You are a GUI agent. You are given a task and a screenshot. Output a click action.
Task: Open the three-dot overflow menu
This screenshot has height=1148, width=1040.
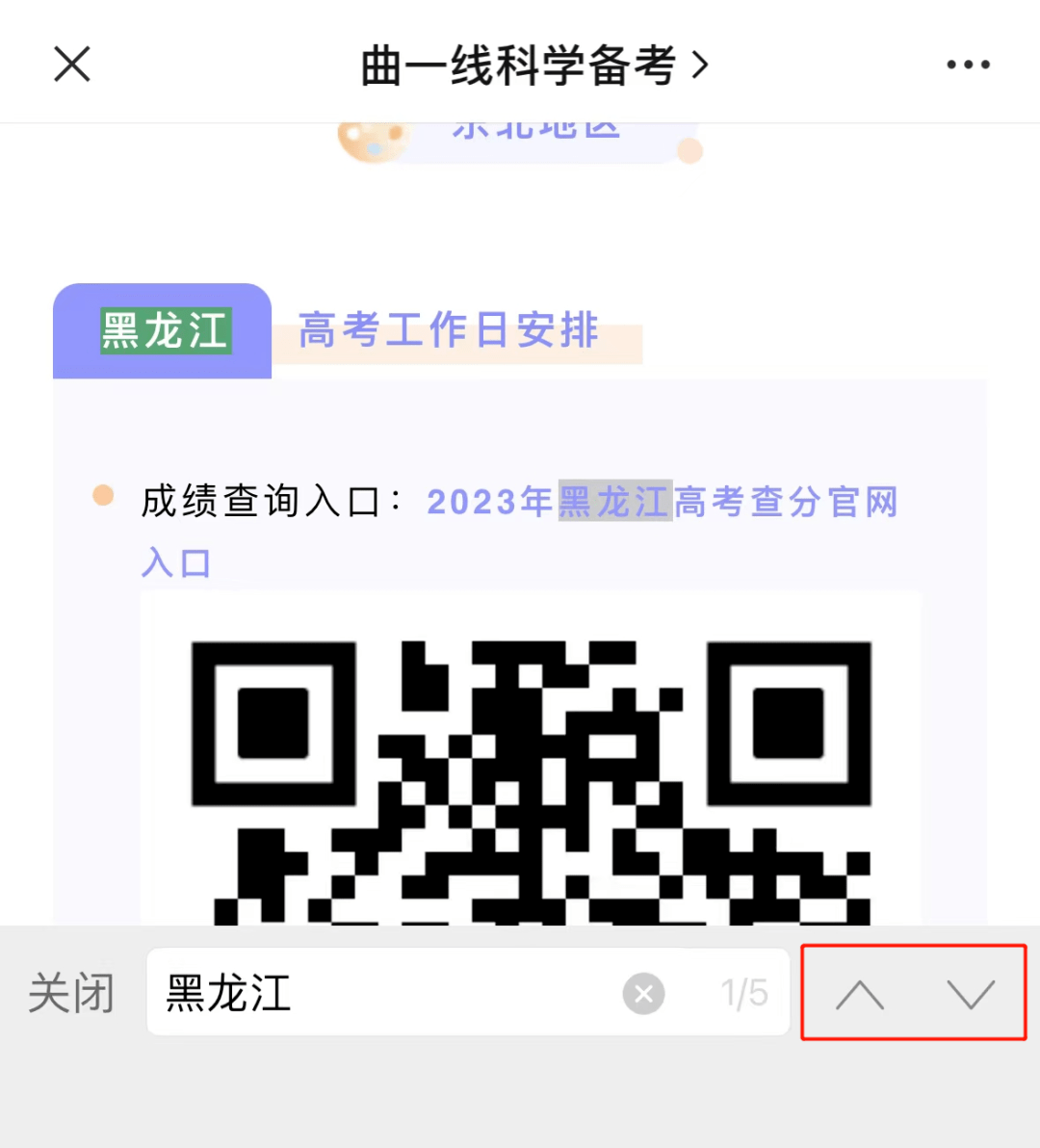point(967,65)
